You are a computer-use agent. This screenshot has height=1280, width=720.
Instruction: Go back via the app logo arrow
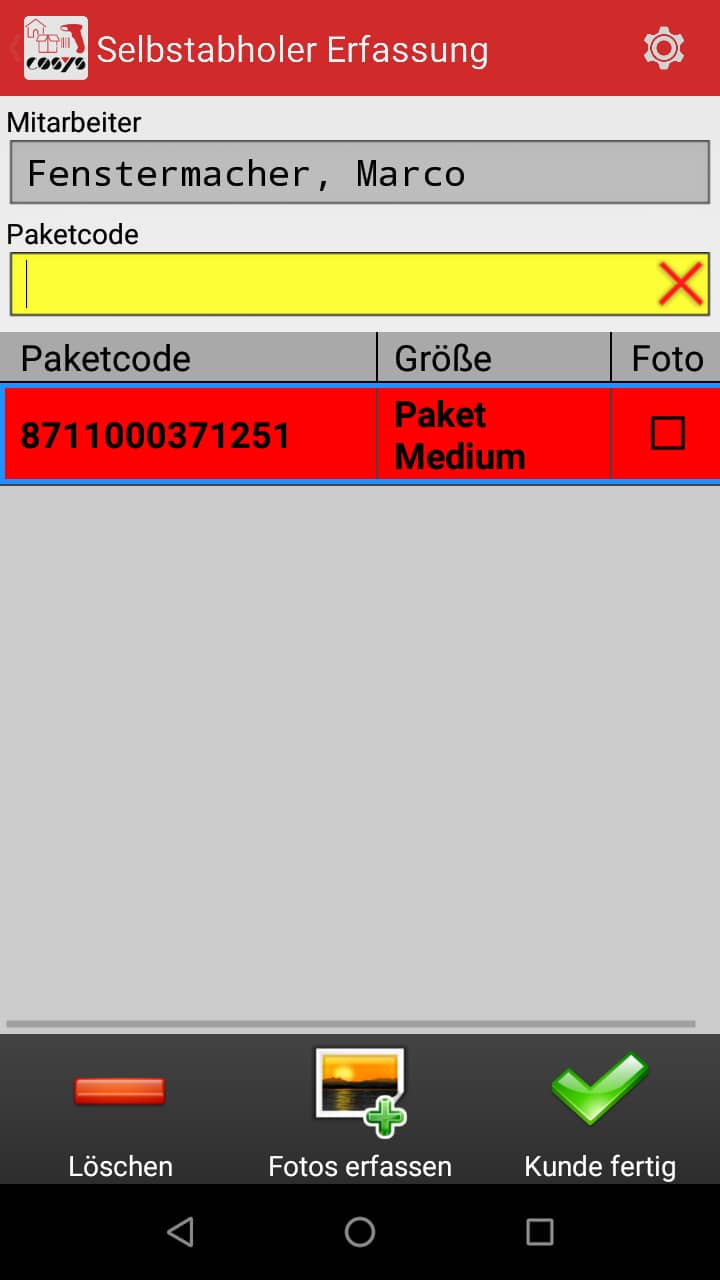pyautogui.click(x=50, y=48)
